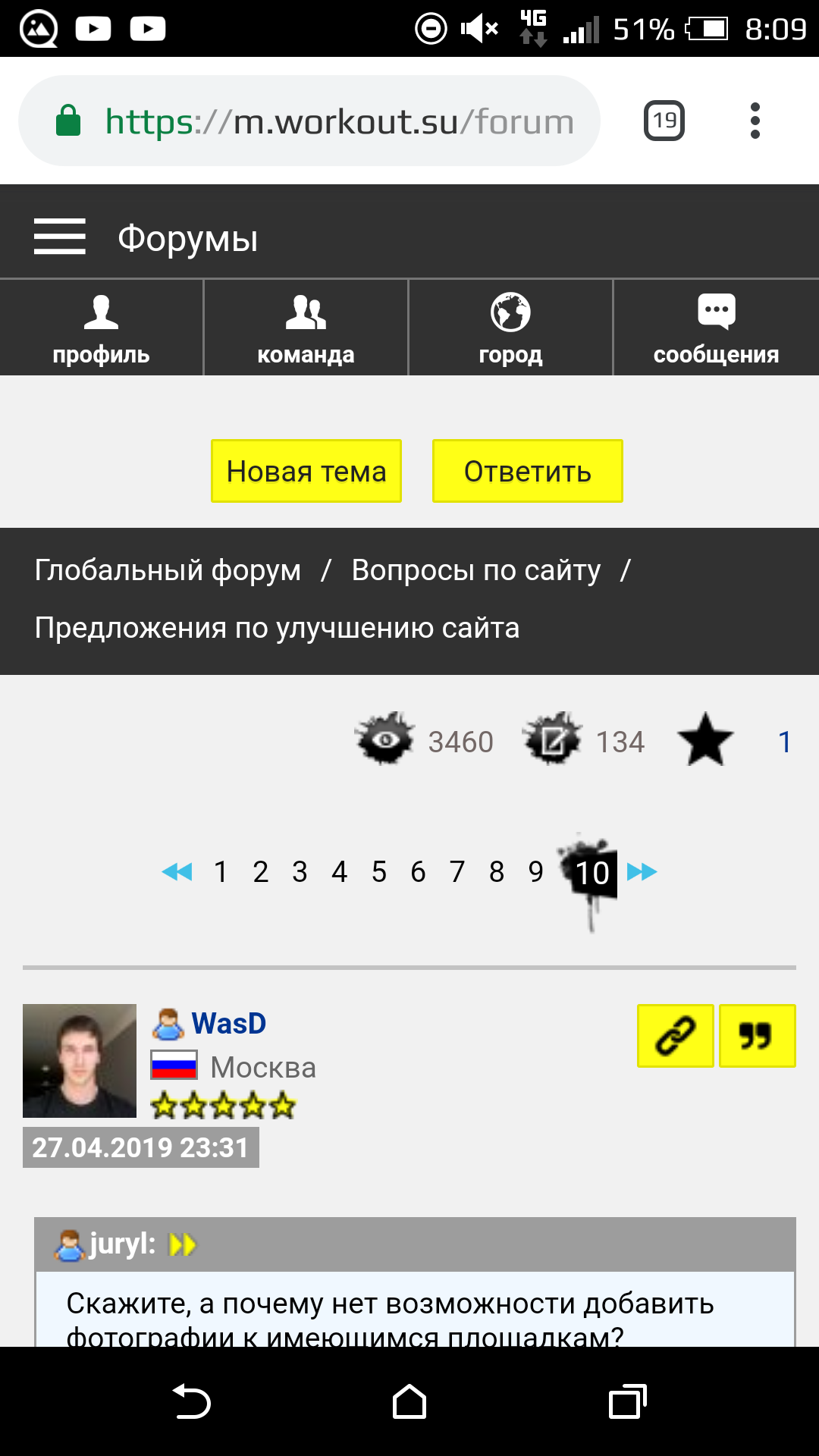819x1456 pixels.
Task: Go to previous pages with left arrows
Action: 177,872
